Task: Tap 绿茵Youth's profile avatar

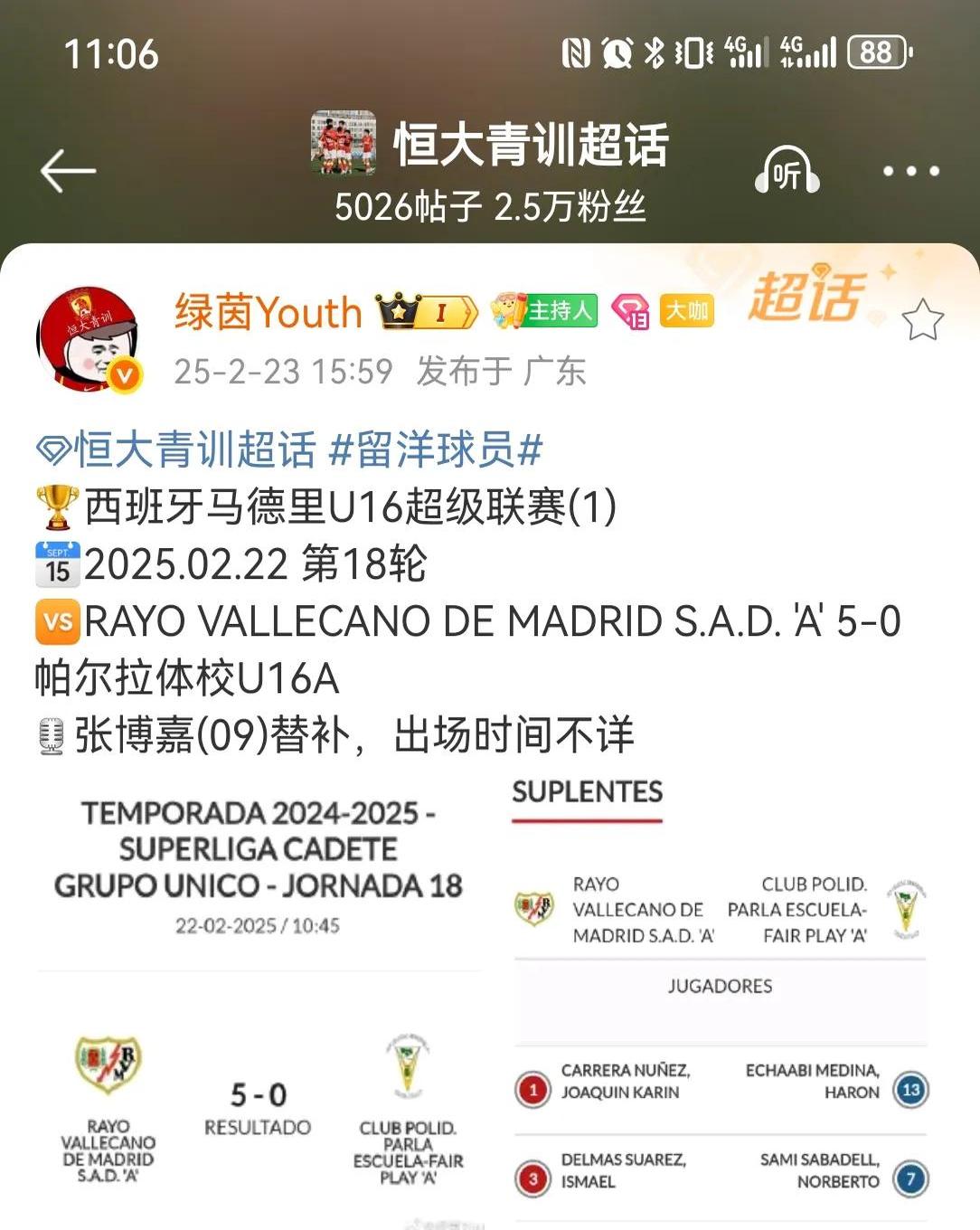Action: [88, 335]
